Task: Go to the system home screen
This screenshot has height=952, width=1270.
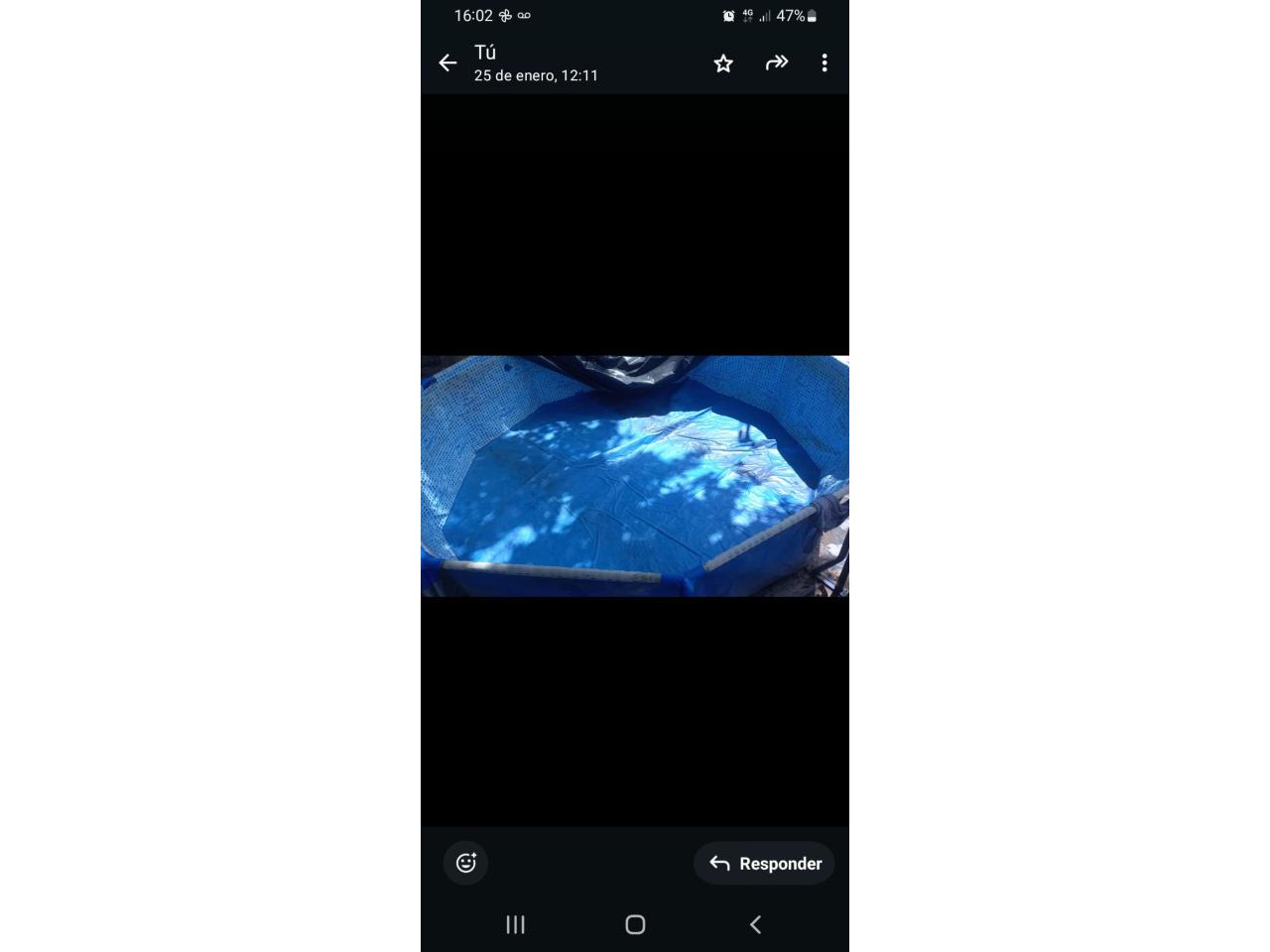Action: (635, 924)
